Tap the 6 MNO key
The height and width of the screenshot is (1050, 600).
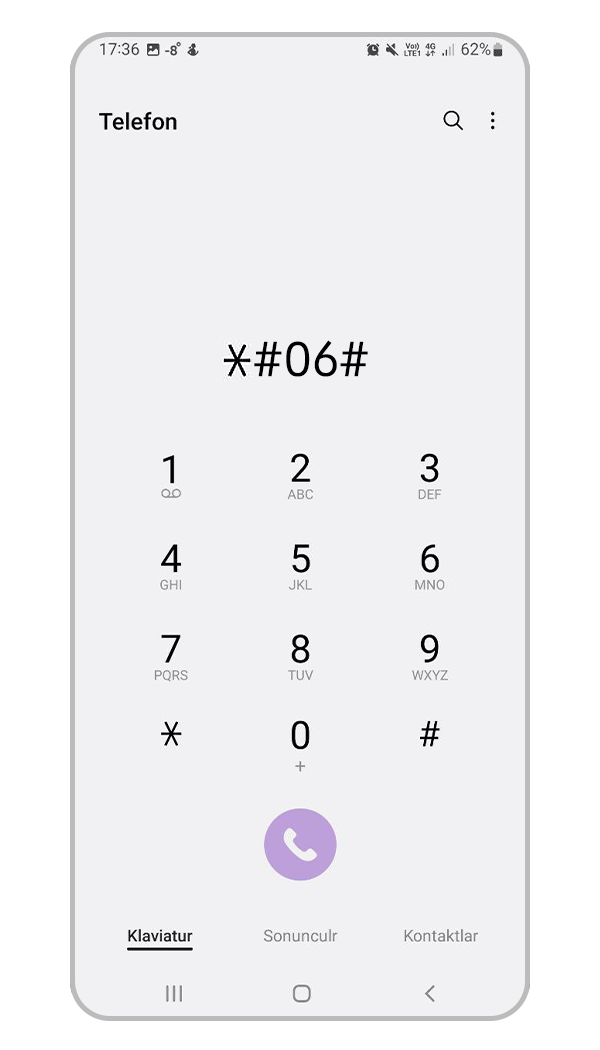tap(429, 566)
